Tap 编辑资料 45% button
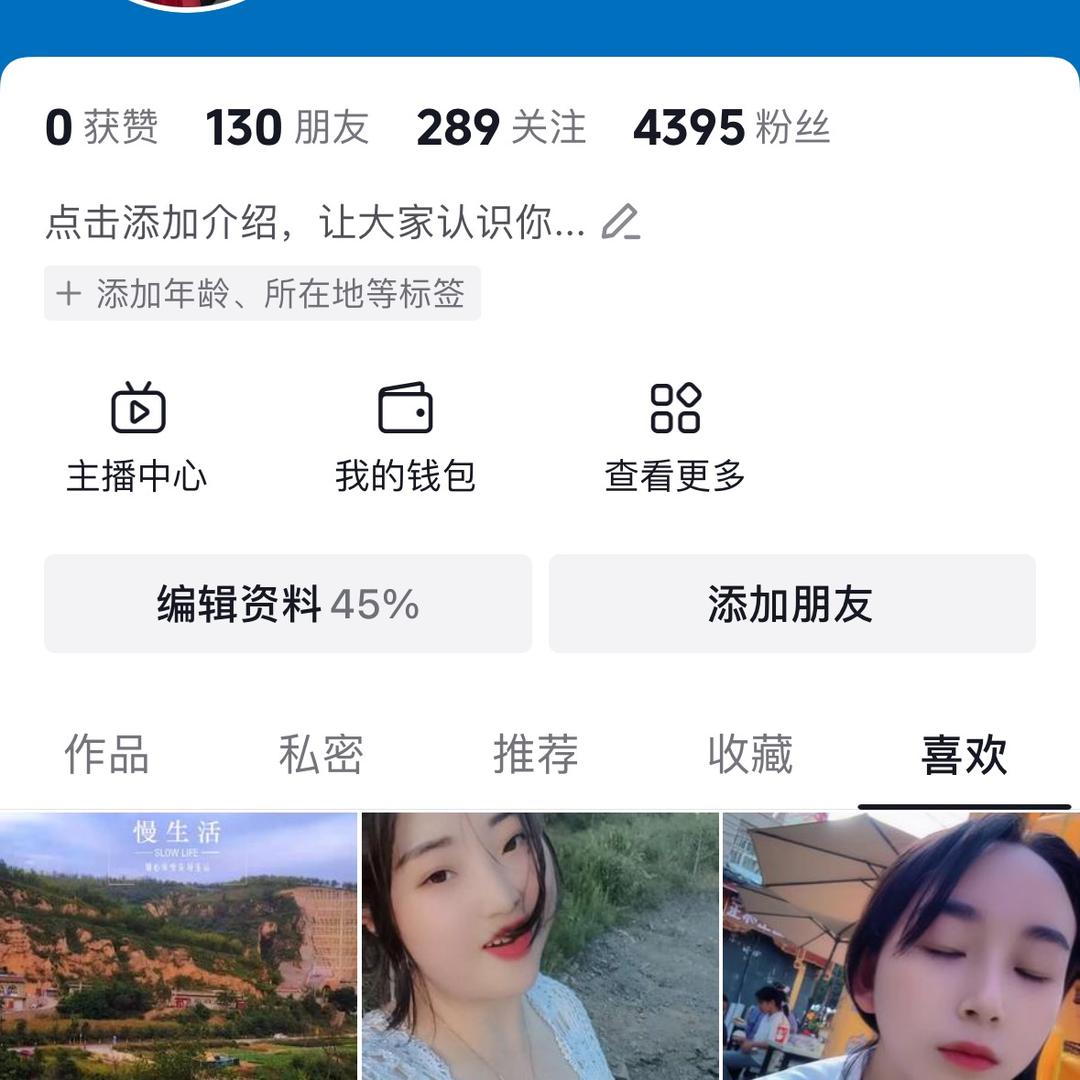1080x1080 pixels. click(x=288, y=604)
